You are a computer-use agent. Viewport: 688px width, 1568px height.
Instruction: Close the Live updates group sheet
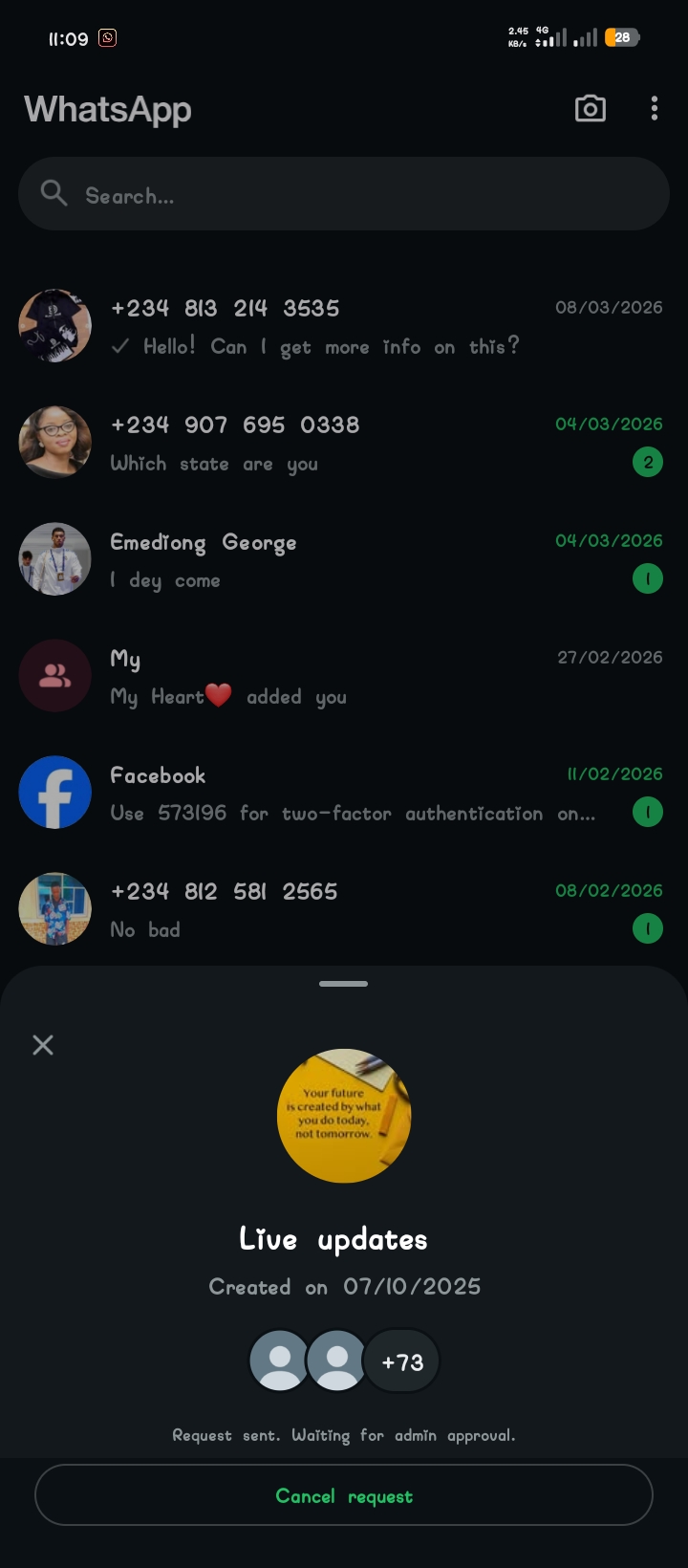pos(43,1045)
